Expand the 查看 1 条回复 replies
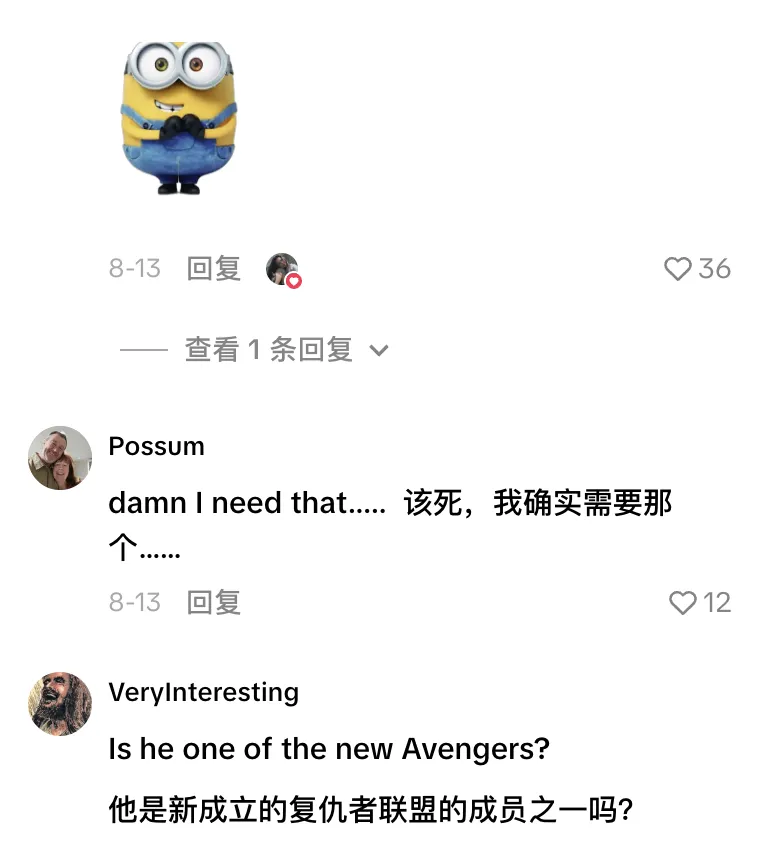The width and height of the screenshot is (764, 860). click(286, 349)
